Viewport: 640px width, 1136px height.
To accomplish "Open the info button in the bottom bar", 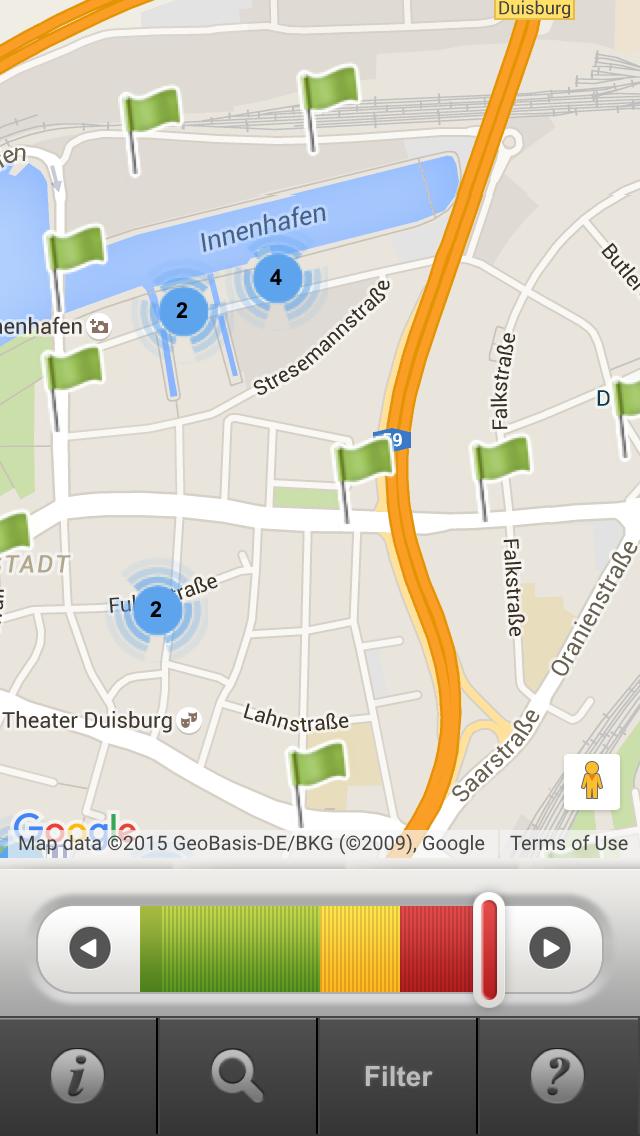I will tap(78, 1077).
